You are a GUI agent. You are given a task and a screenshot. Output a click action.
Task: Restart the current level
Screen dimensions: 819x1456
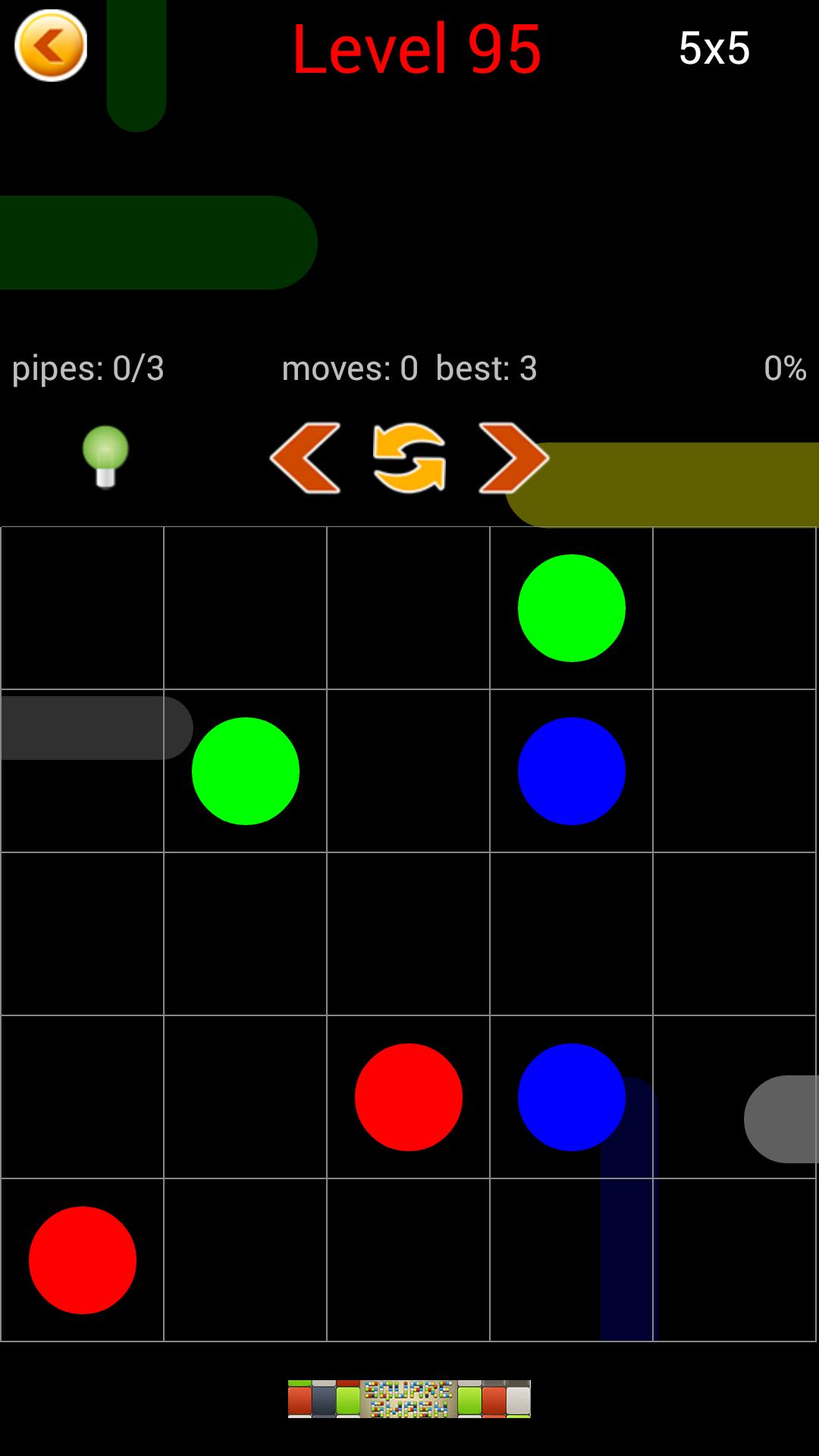click(409, 458)
